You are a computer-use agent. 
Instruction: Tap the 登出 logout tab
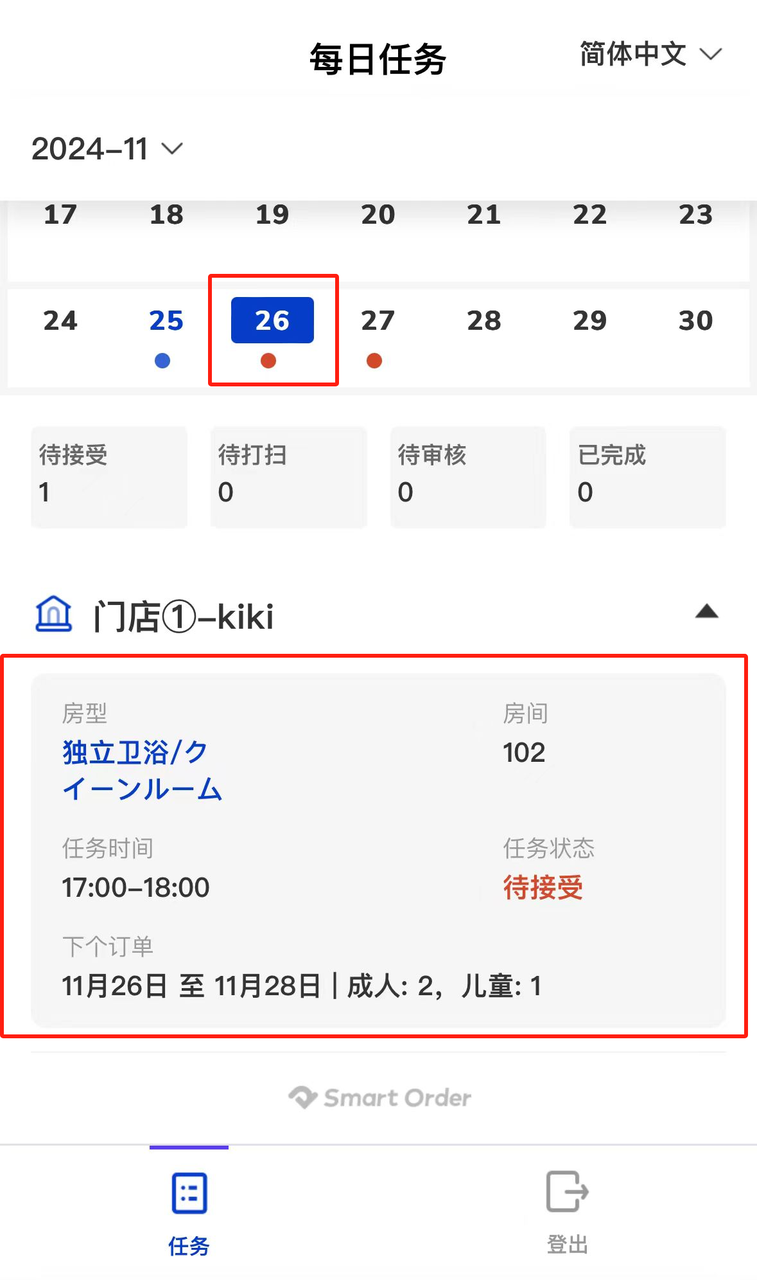click(x=567, y=1212)
